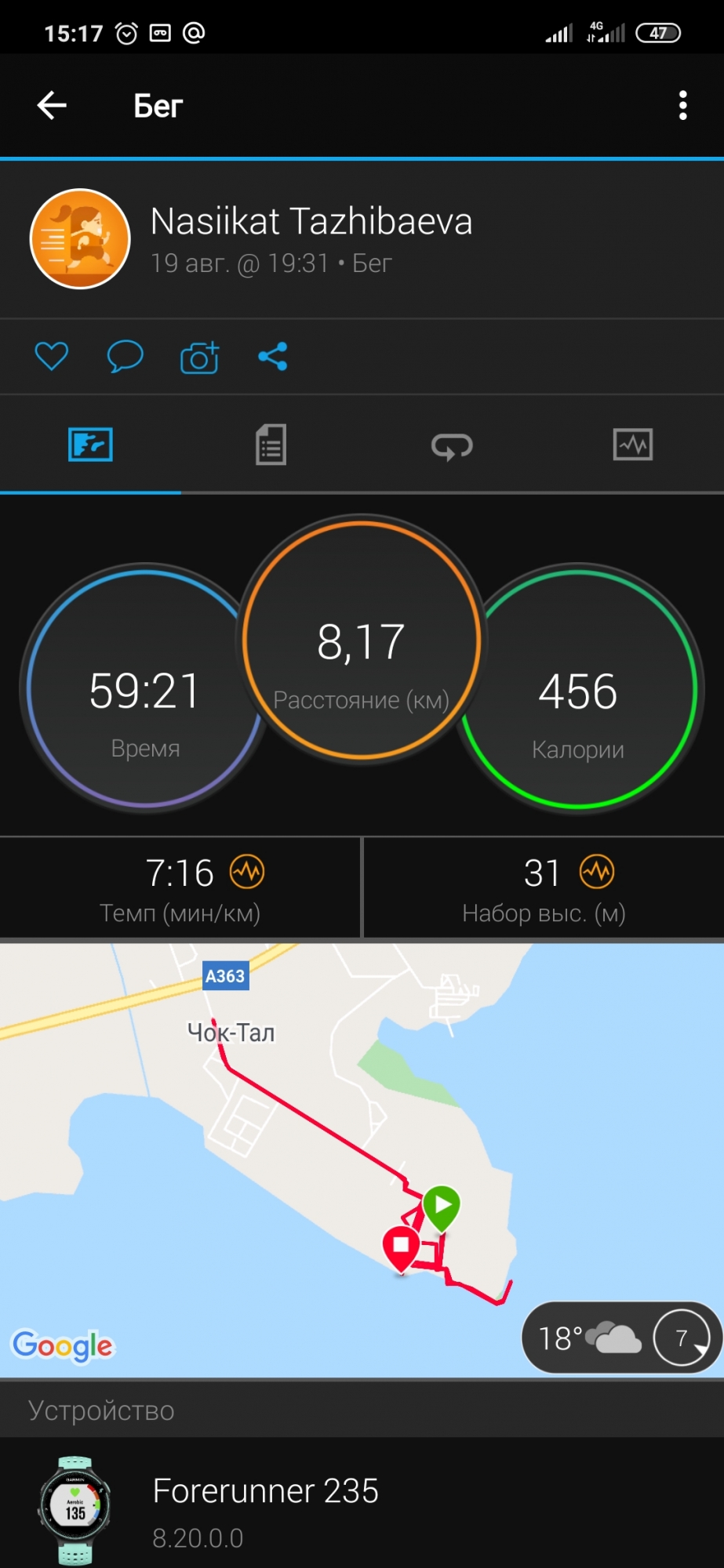The width and height of the screenshot is (724, 1568).
Task: Add a photo to the activity
Action: coord(199,358)
